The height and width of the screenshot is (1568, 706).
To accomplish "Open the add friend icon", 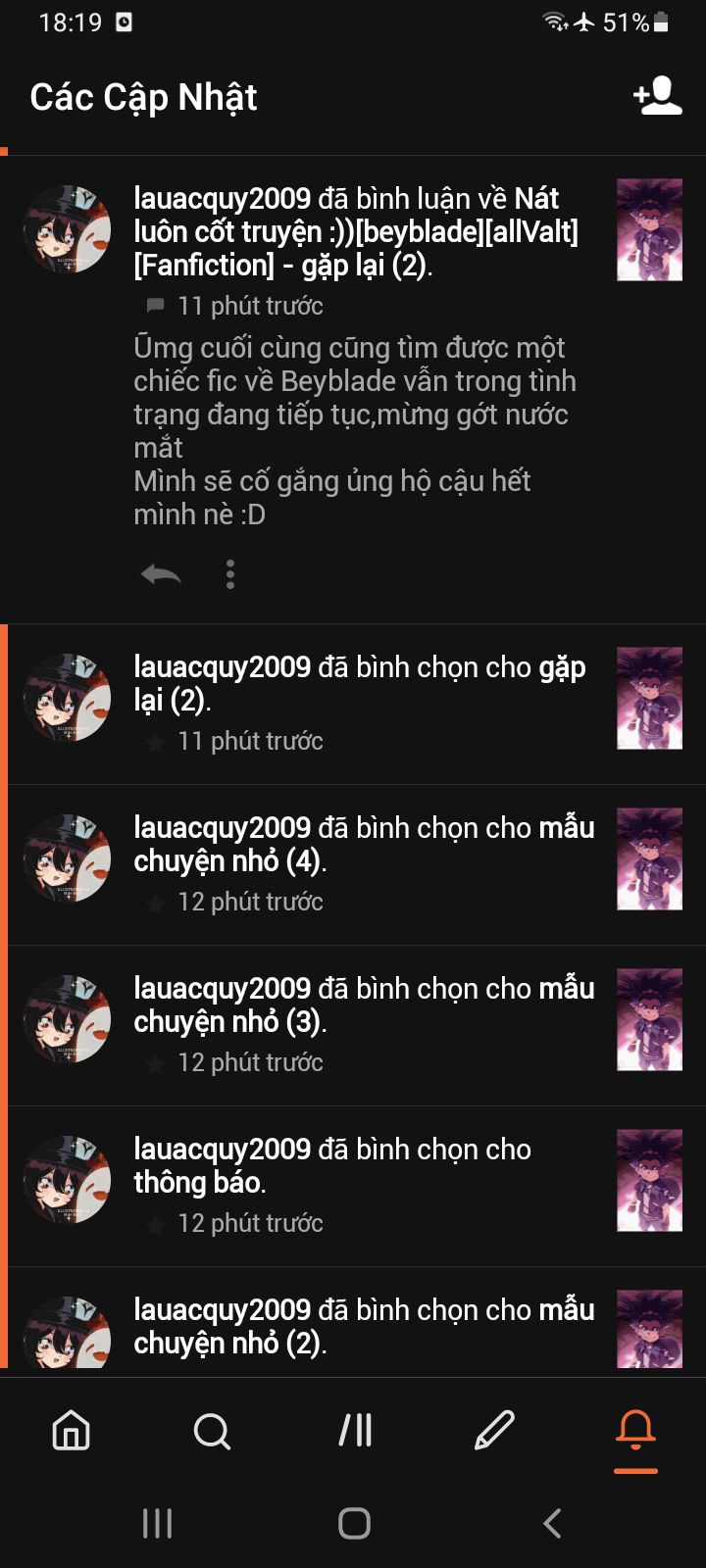I will (x=657, y=96).
